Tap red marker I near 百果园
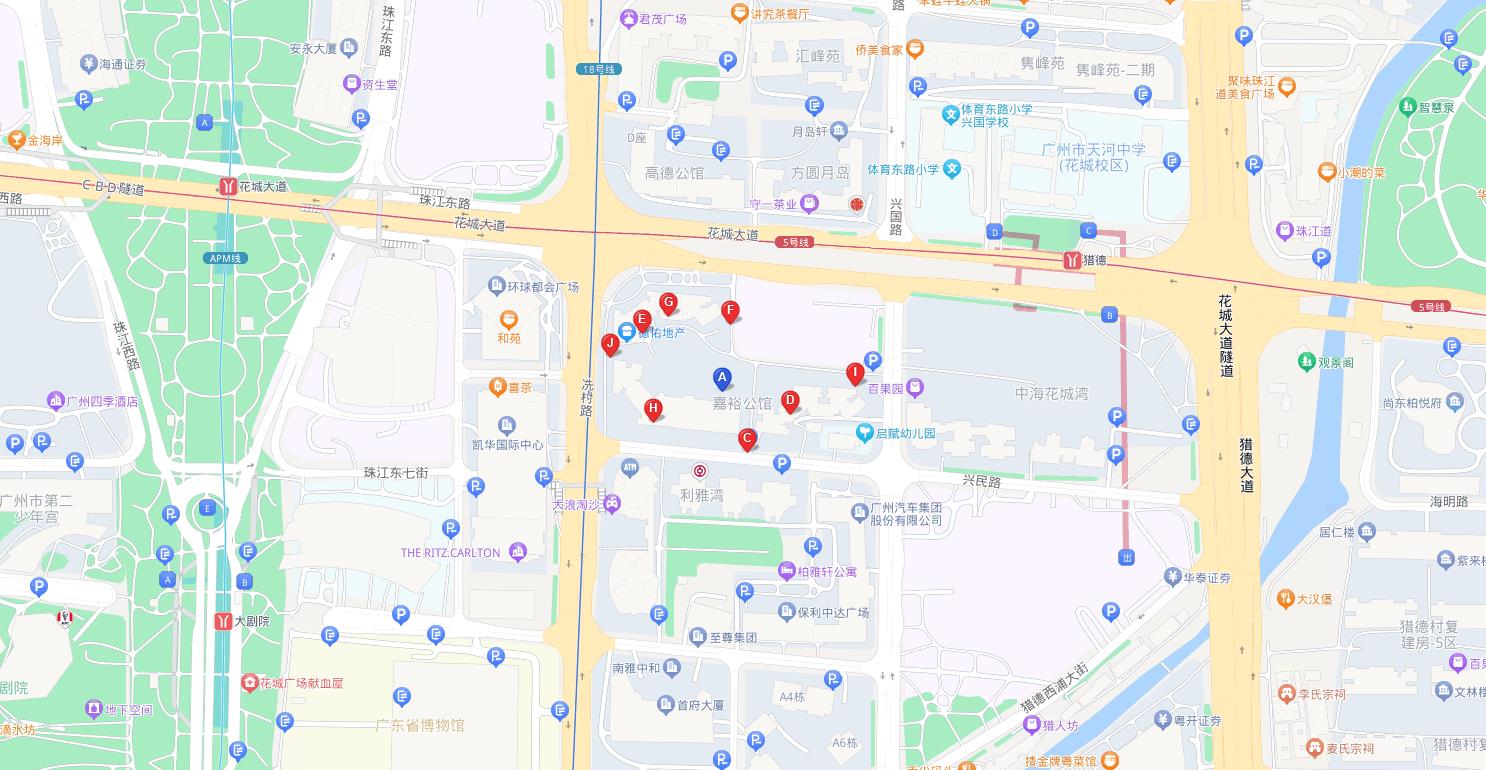Screen dimensions: 1486x770 coord(855,373)
